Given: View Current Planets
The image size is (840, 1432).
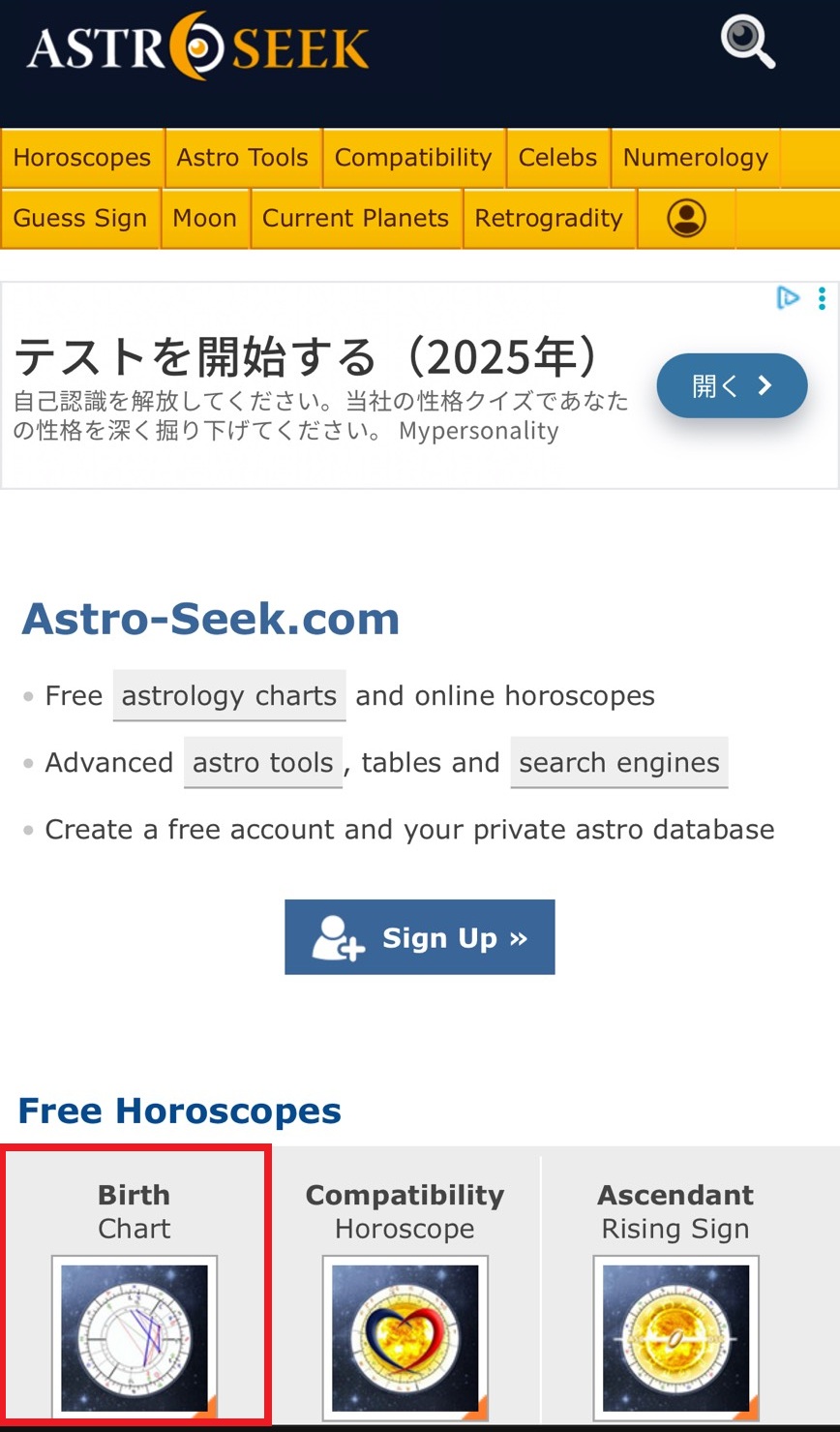Looking at the screenshot, I should pos(355,219).
